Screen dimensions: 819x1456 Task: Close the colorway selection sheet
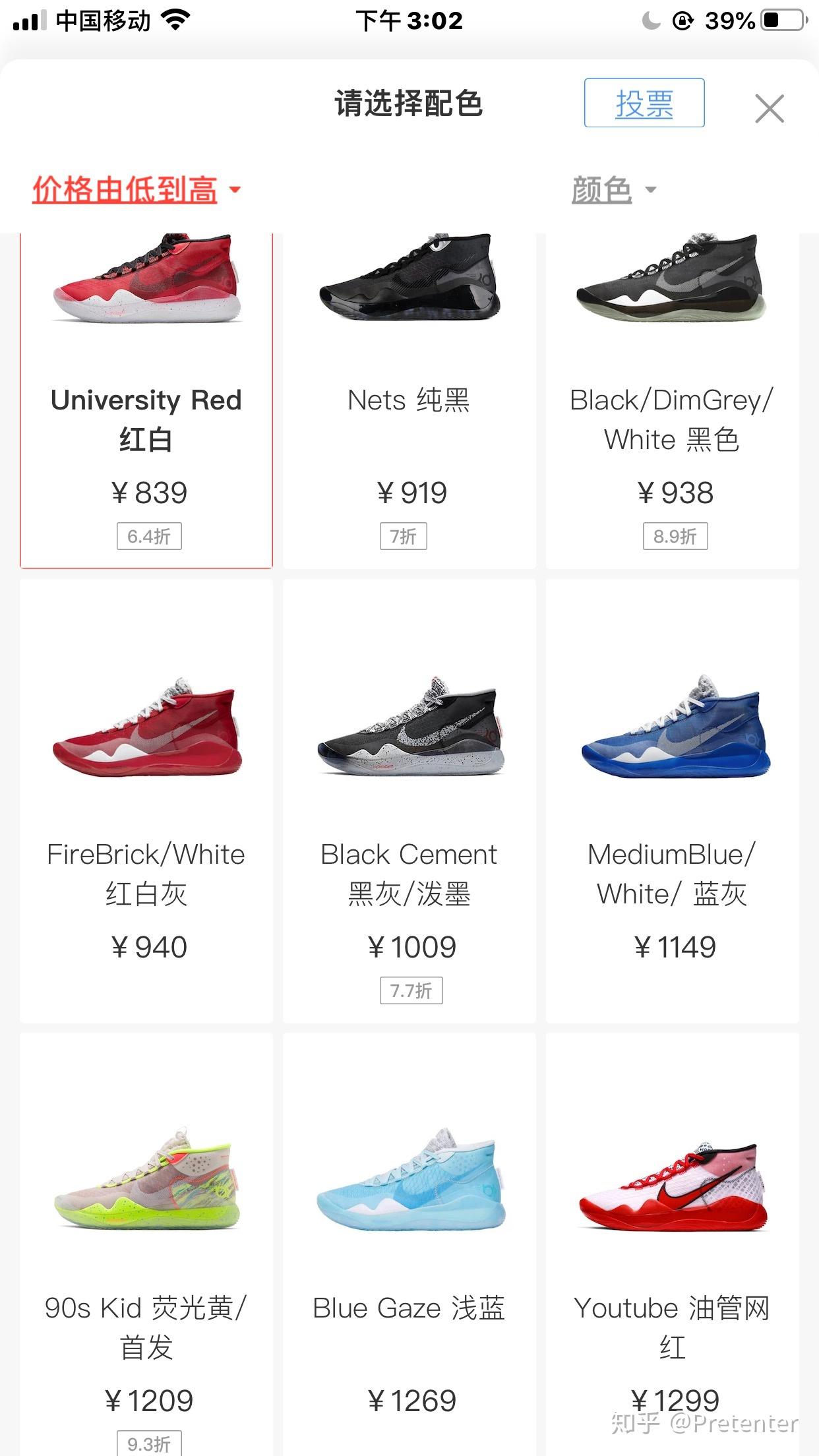click(770, 109)
